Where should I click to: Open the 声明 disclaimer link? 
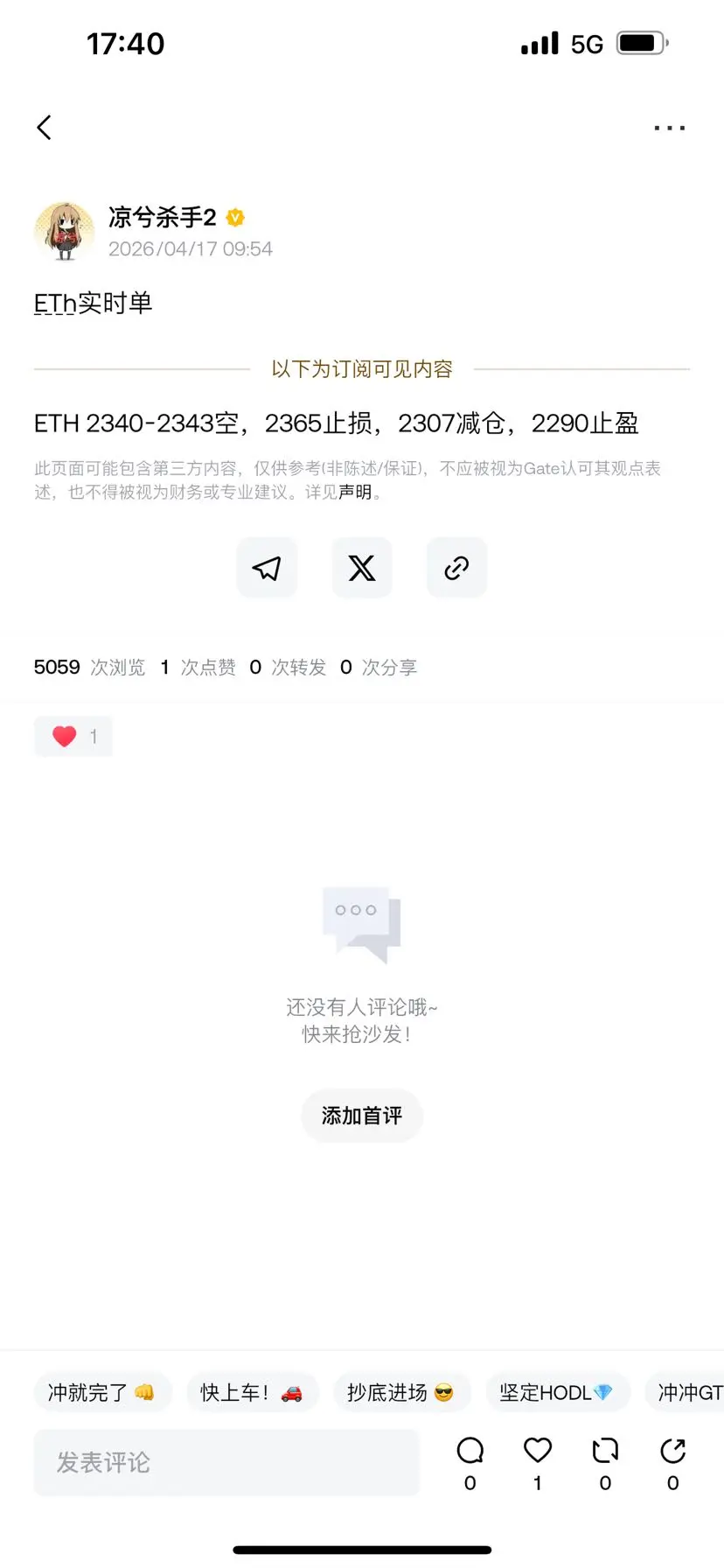tap(358, 493)
